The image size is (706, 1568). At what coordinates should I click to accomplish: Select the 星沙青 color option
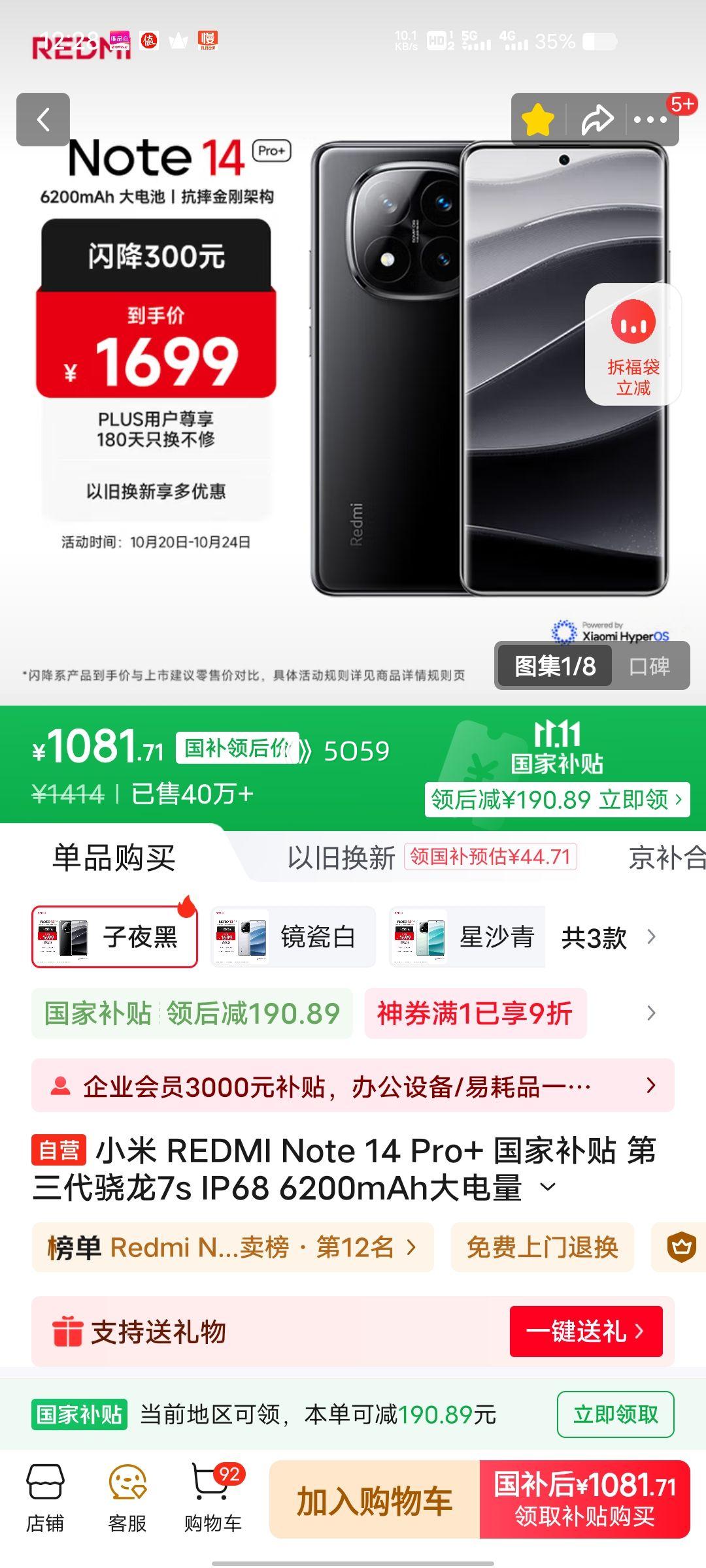[467, 937]
